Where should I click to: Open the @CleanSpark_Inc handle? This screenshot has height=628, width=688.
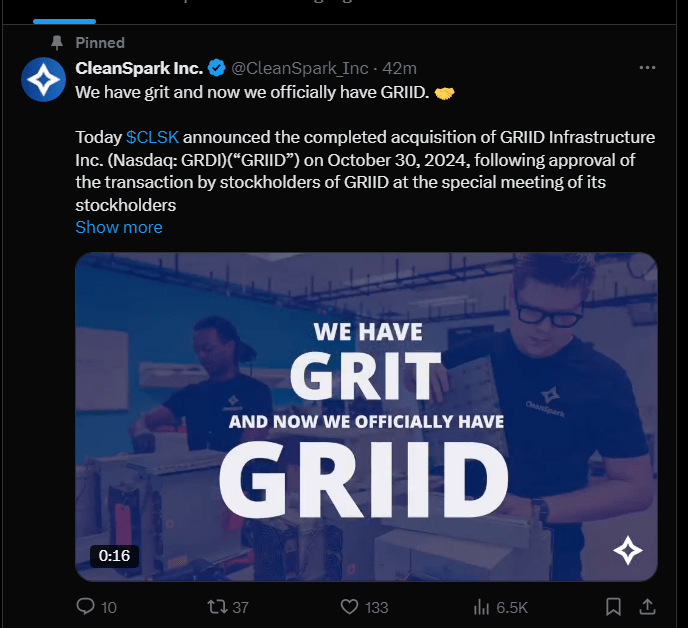tap(300, 68)
